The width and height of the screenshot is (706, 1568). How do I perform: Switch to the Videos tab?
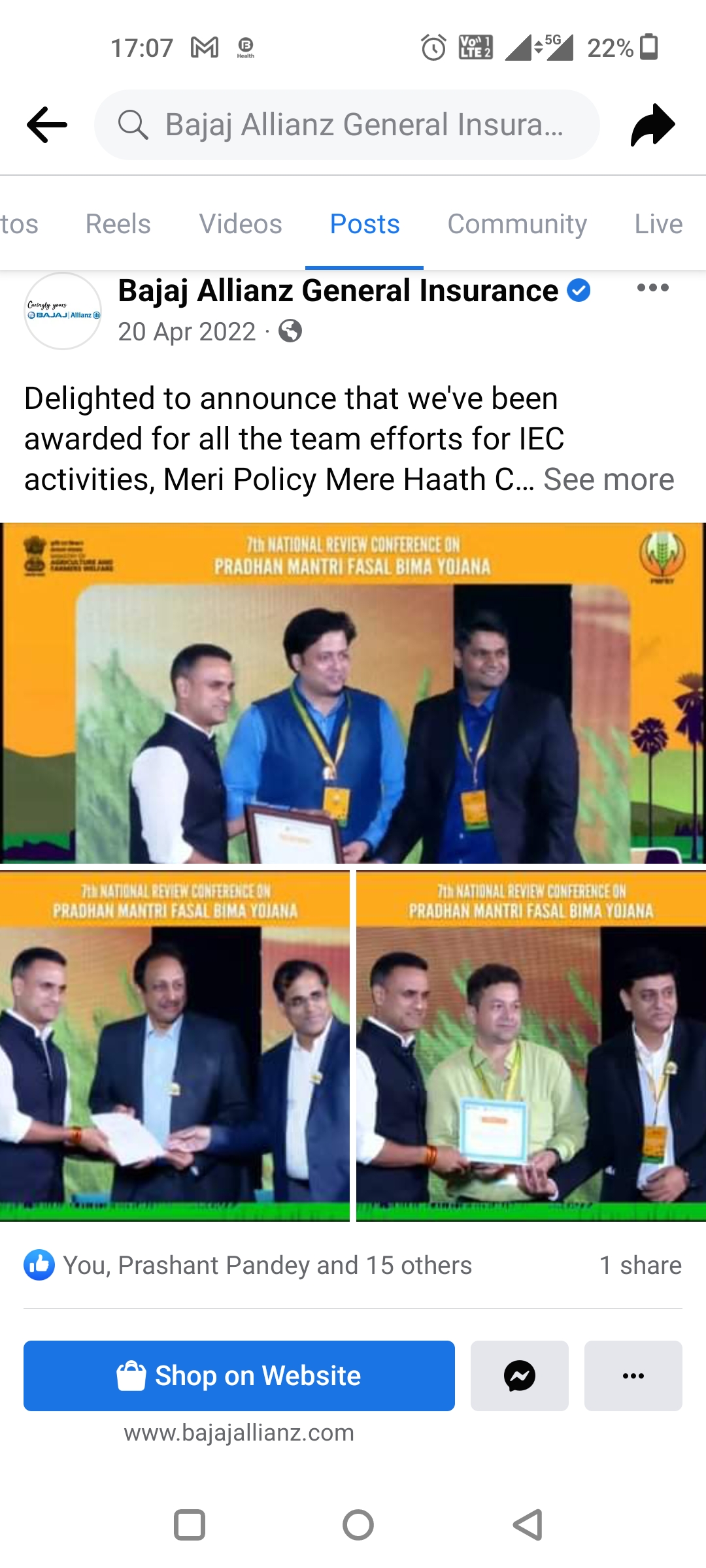click(x=241, y=224)
